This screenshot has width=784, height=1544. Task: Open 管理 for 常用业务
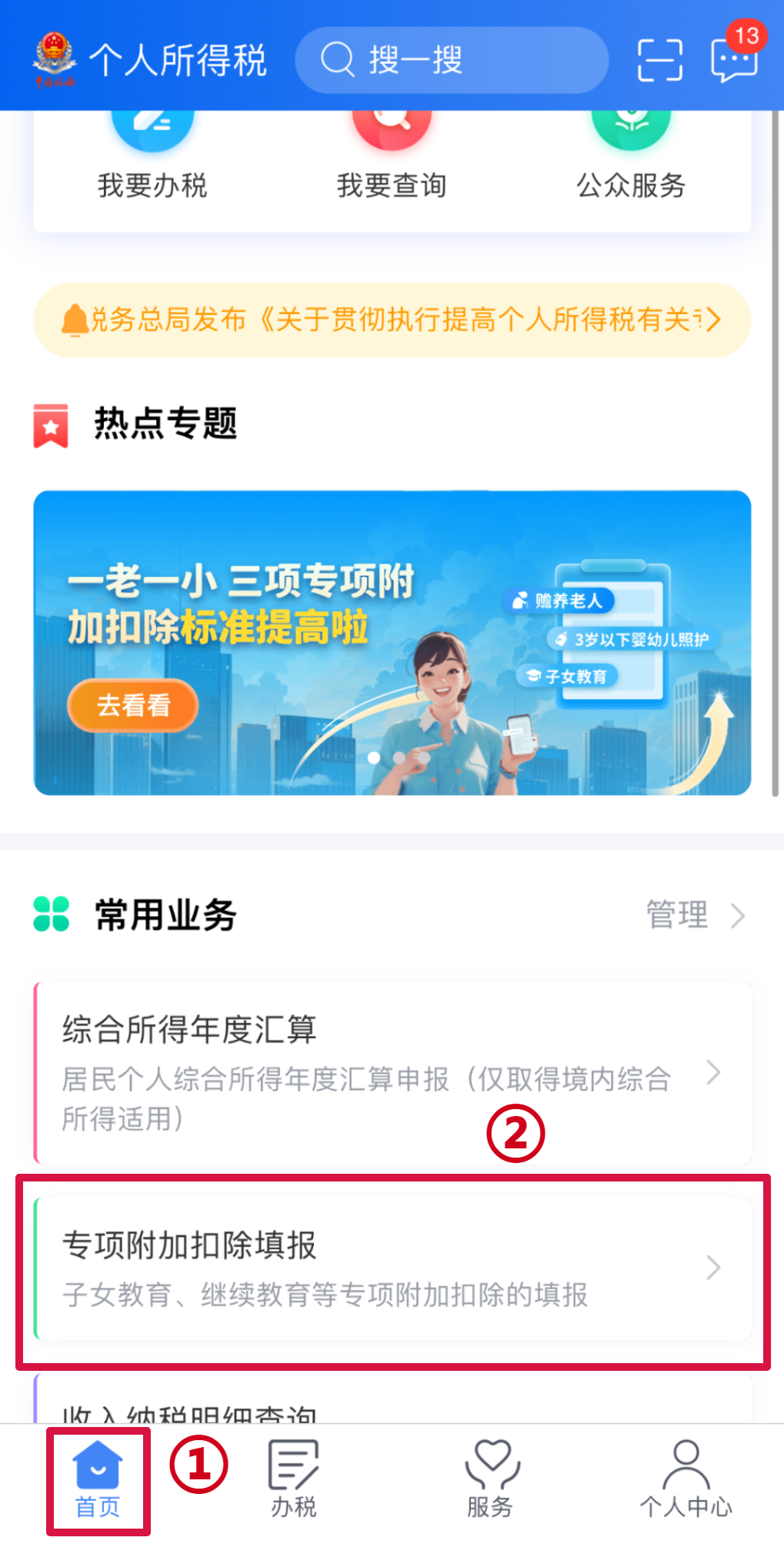coord(696,915)
